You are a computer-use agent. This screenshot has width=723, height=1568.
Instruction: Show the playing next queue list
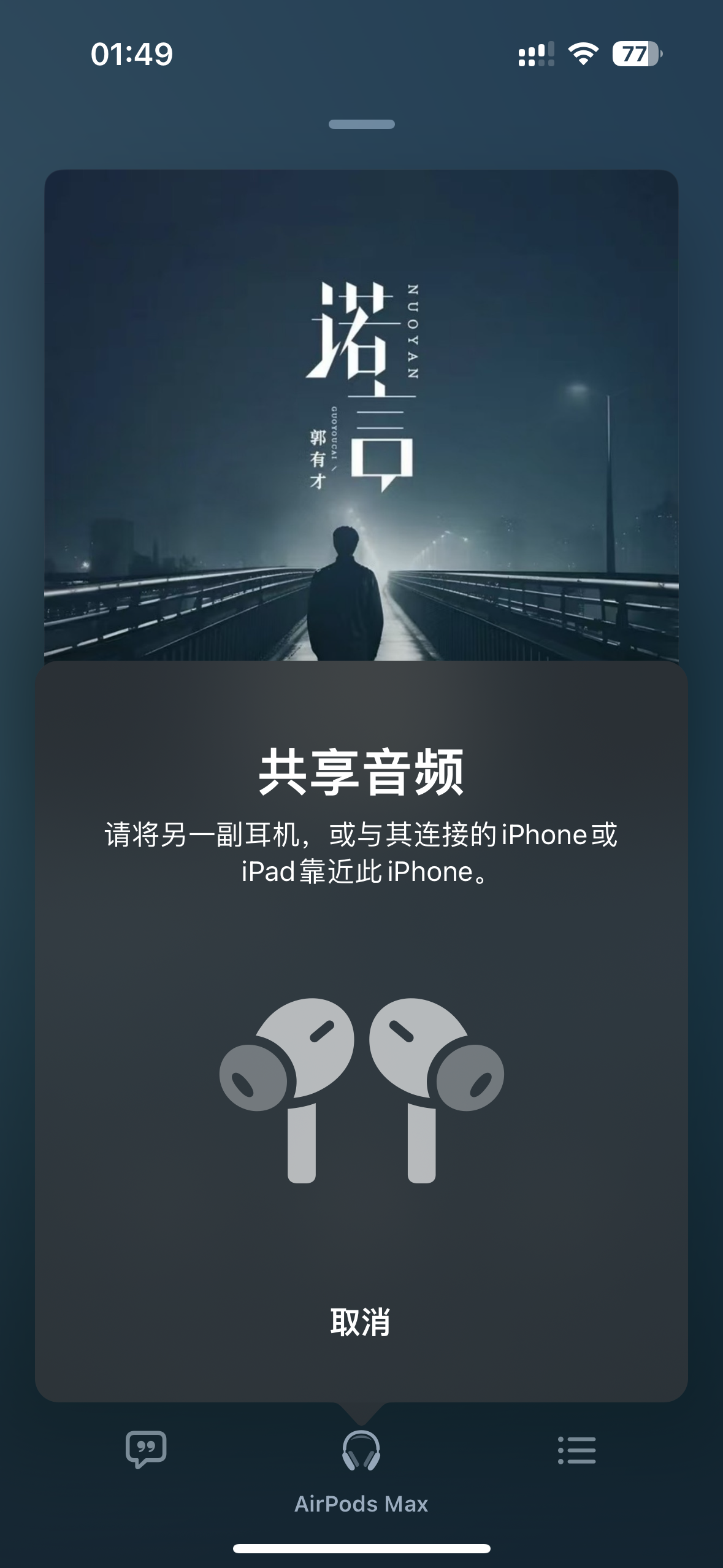point(576,1450)
